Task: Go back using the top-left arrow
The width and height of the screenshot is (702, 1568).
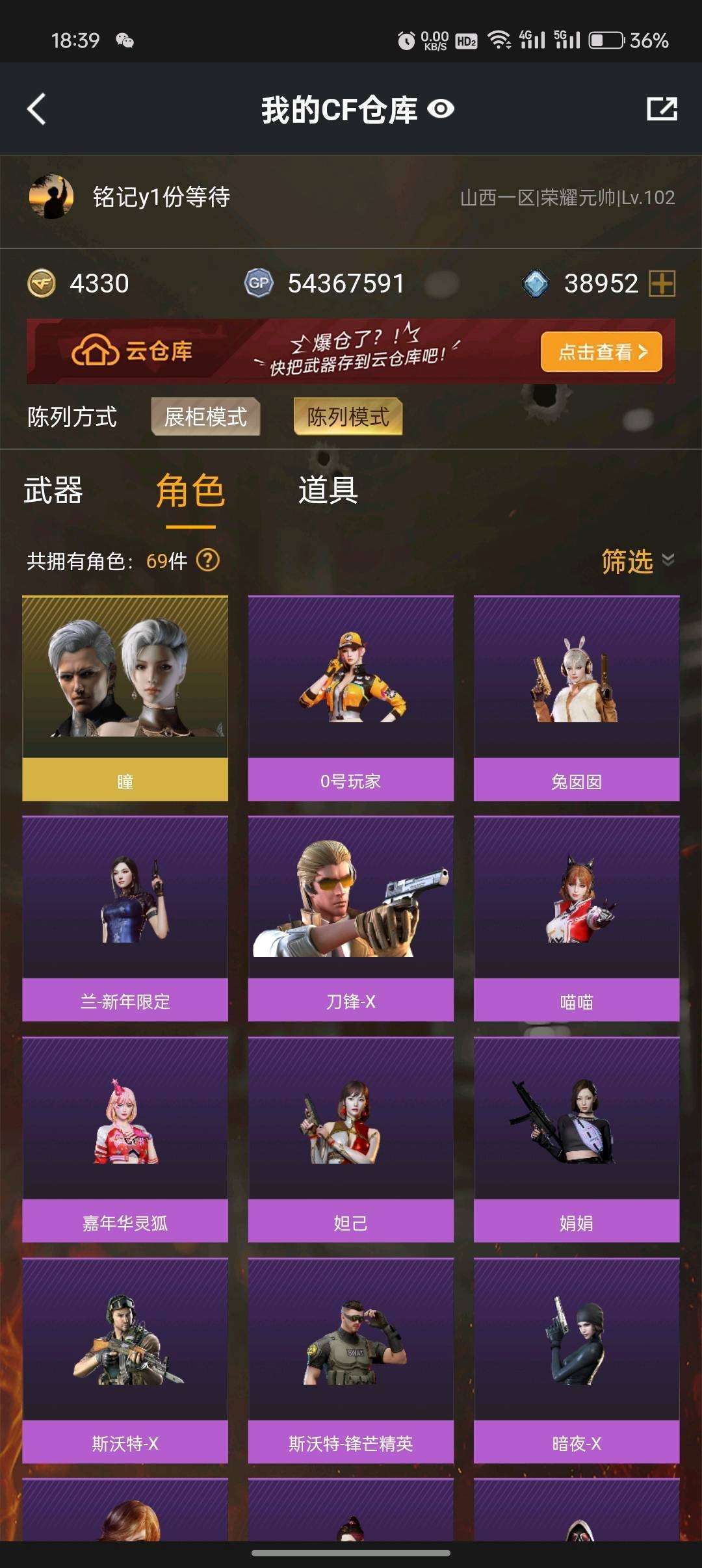Action: (x=37, y=109)
